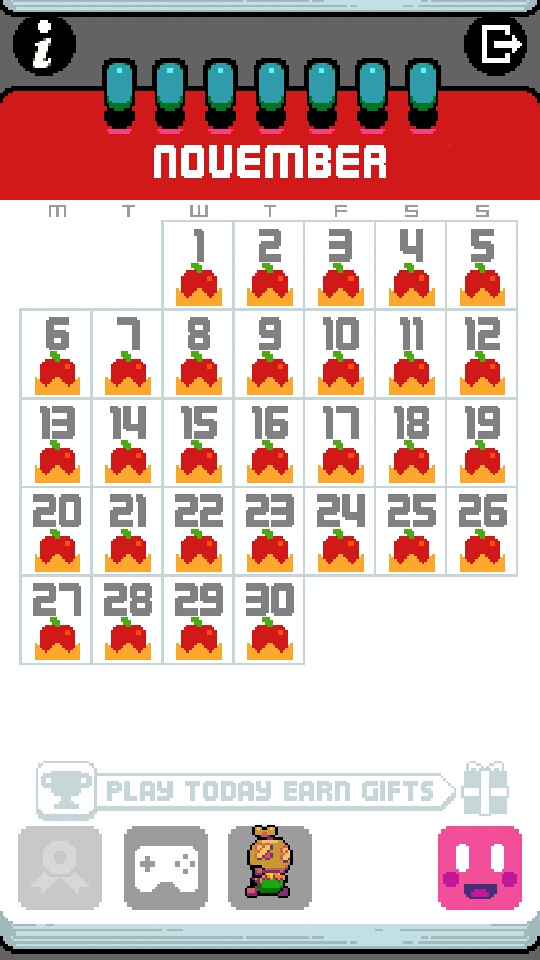This screenshot has height=960, width=540.
Task: Tap the pink smiley face button
Action: (480, 868)
